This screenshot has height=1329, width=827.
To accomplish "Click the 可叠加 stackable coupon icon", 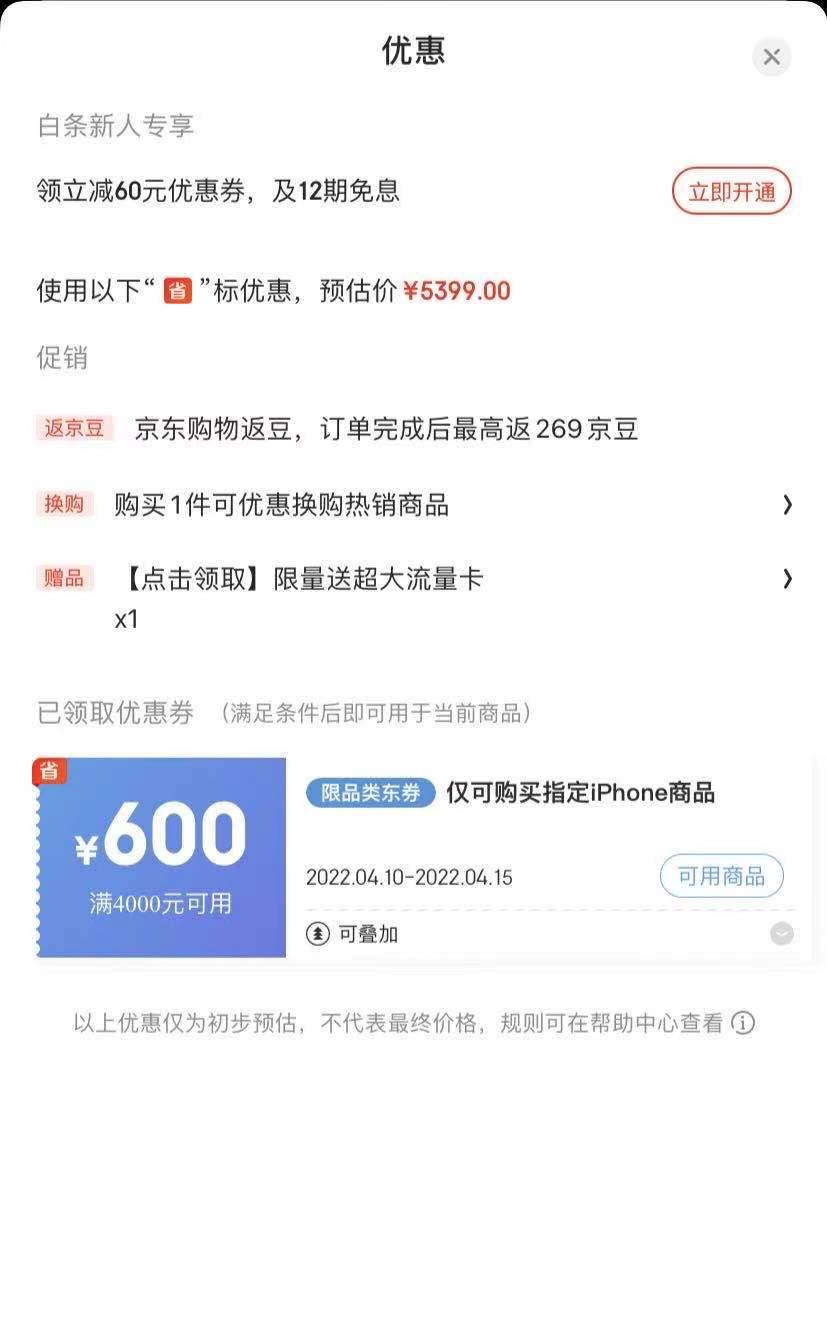I will click(x=316, y=934).
